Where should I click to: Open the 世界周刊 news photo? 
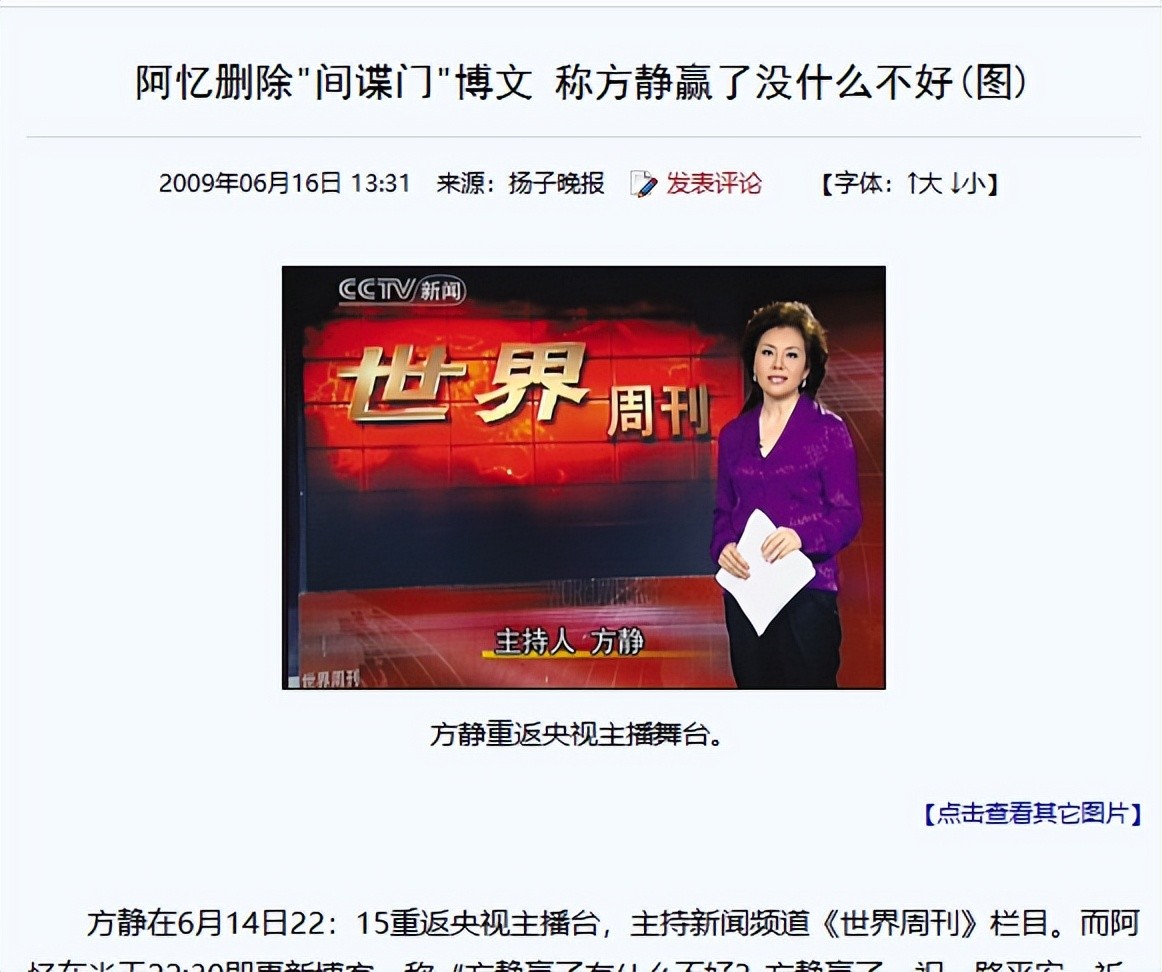(583, 478)
